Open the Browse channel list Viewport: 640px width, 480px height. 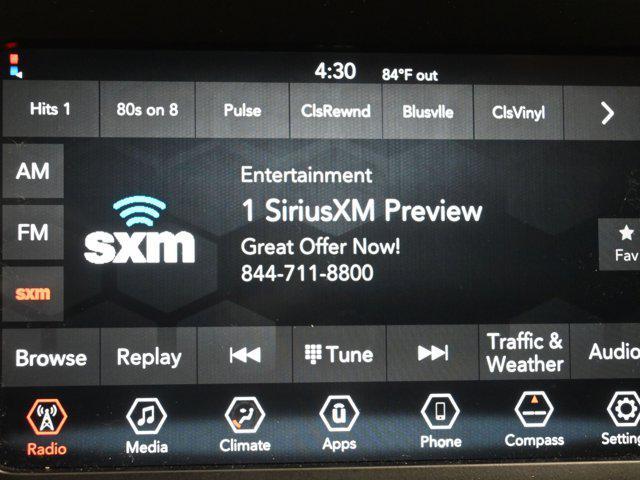(x=51, y=356)
